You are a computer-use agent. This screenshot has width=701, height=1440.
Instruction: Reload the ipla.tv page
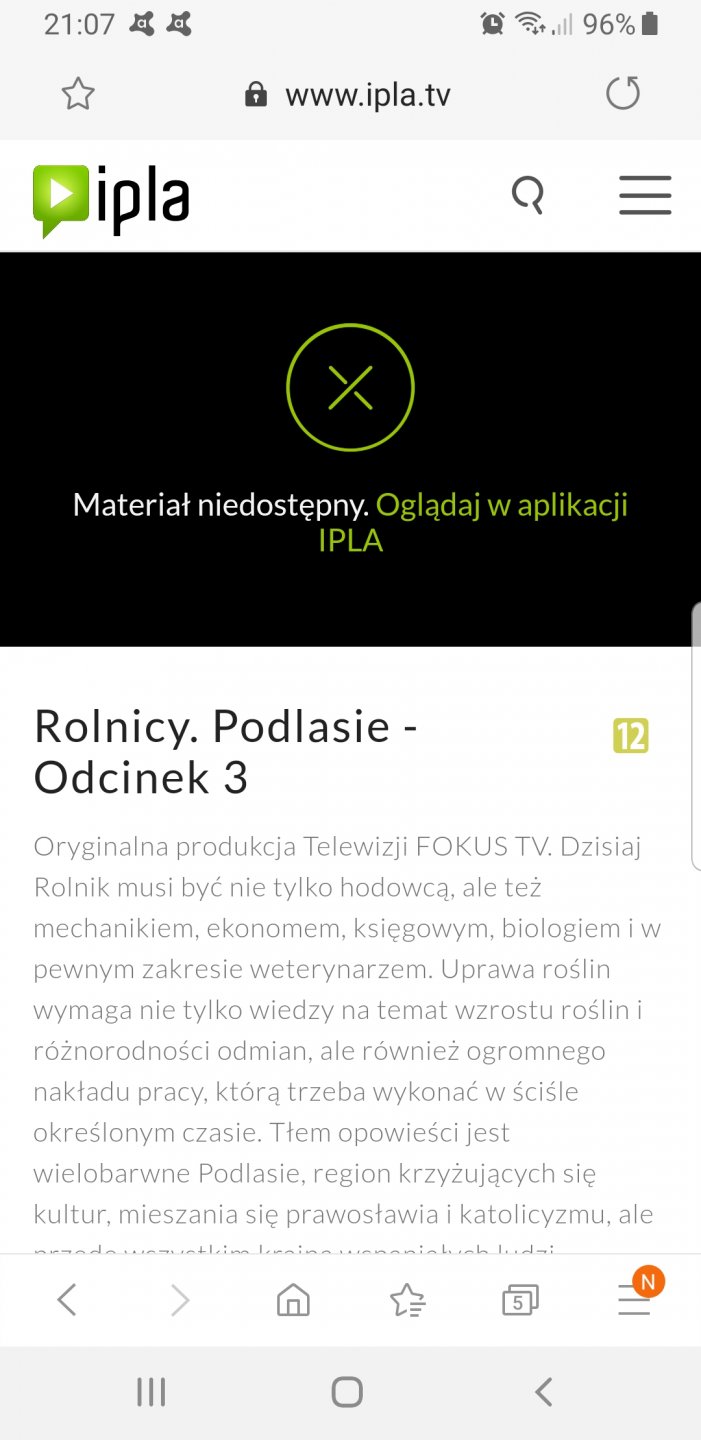click(622, 94)
